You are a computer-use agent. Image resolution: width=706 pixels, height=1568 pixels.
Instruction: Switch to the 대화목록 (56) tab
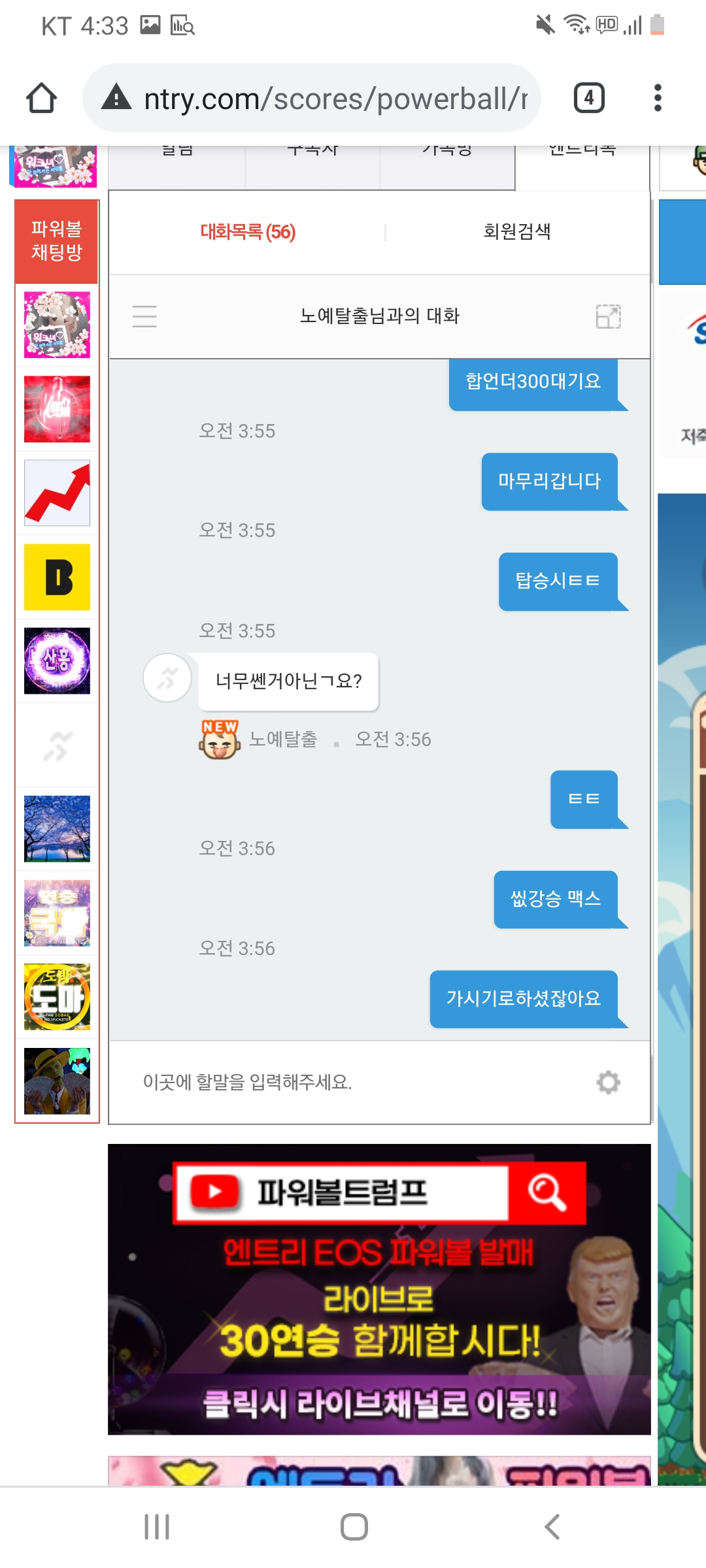tap(248, 232)
